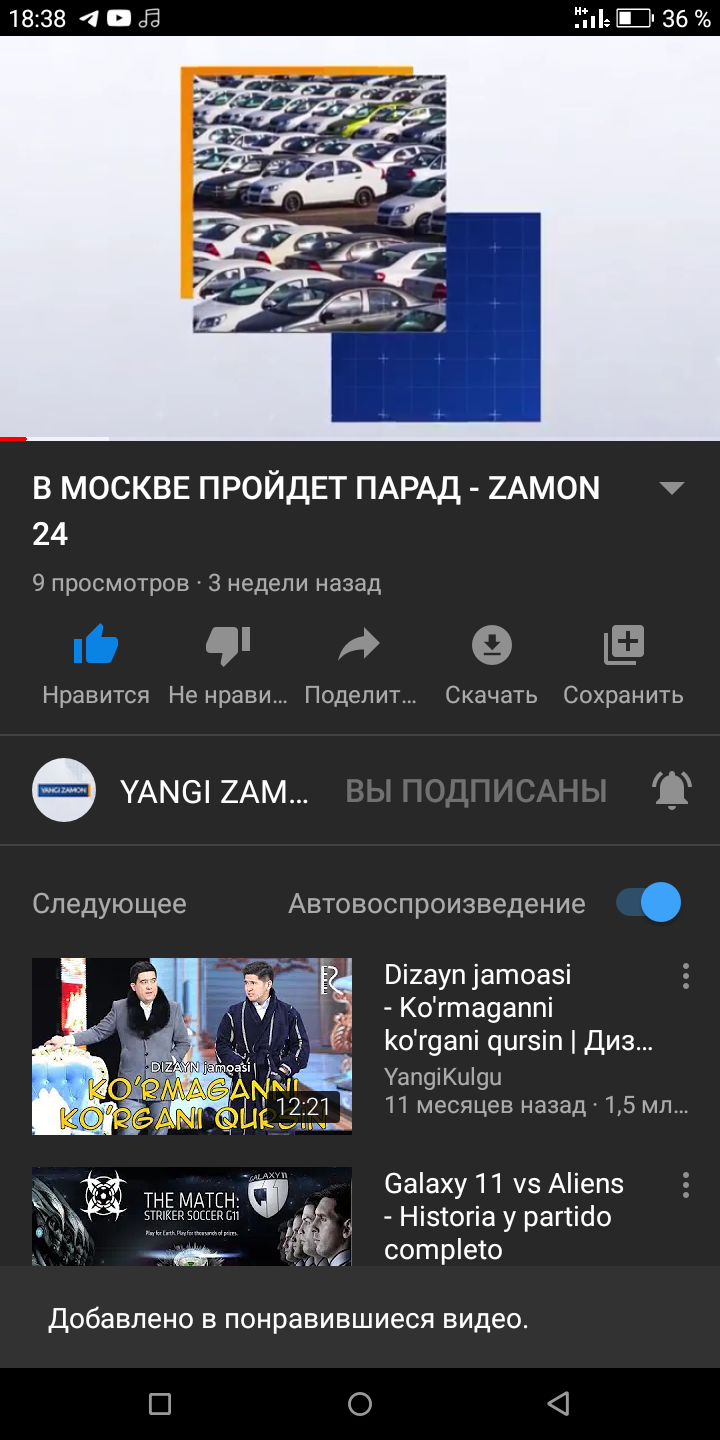Turn off Автовоспроизведение switch
This screenshot has width=720, height=1440.
click(648, 903)
